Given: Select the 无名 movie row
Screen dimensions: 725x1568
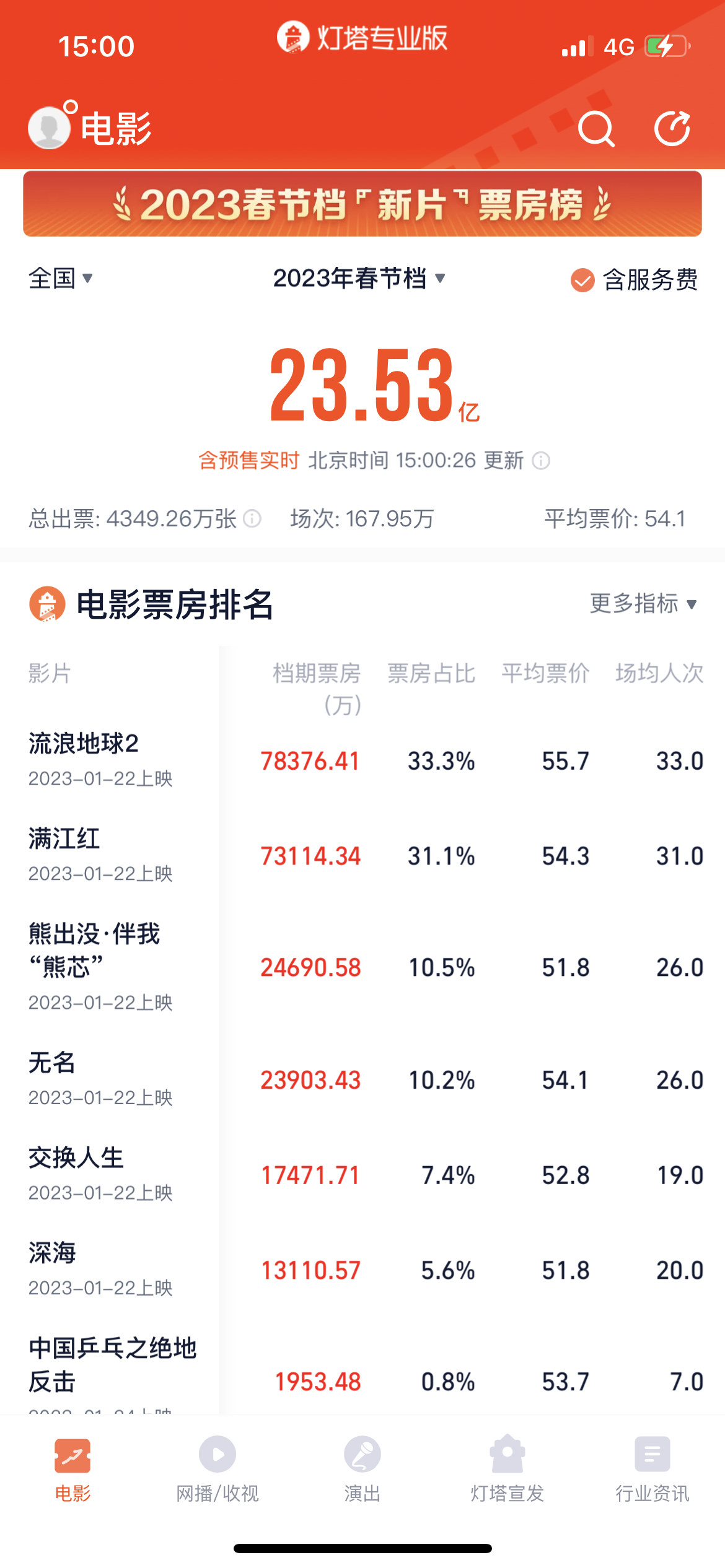Looking at the screenshot, I should [x=362, y=1079].
